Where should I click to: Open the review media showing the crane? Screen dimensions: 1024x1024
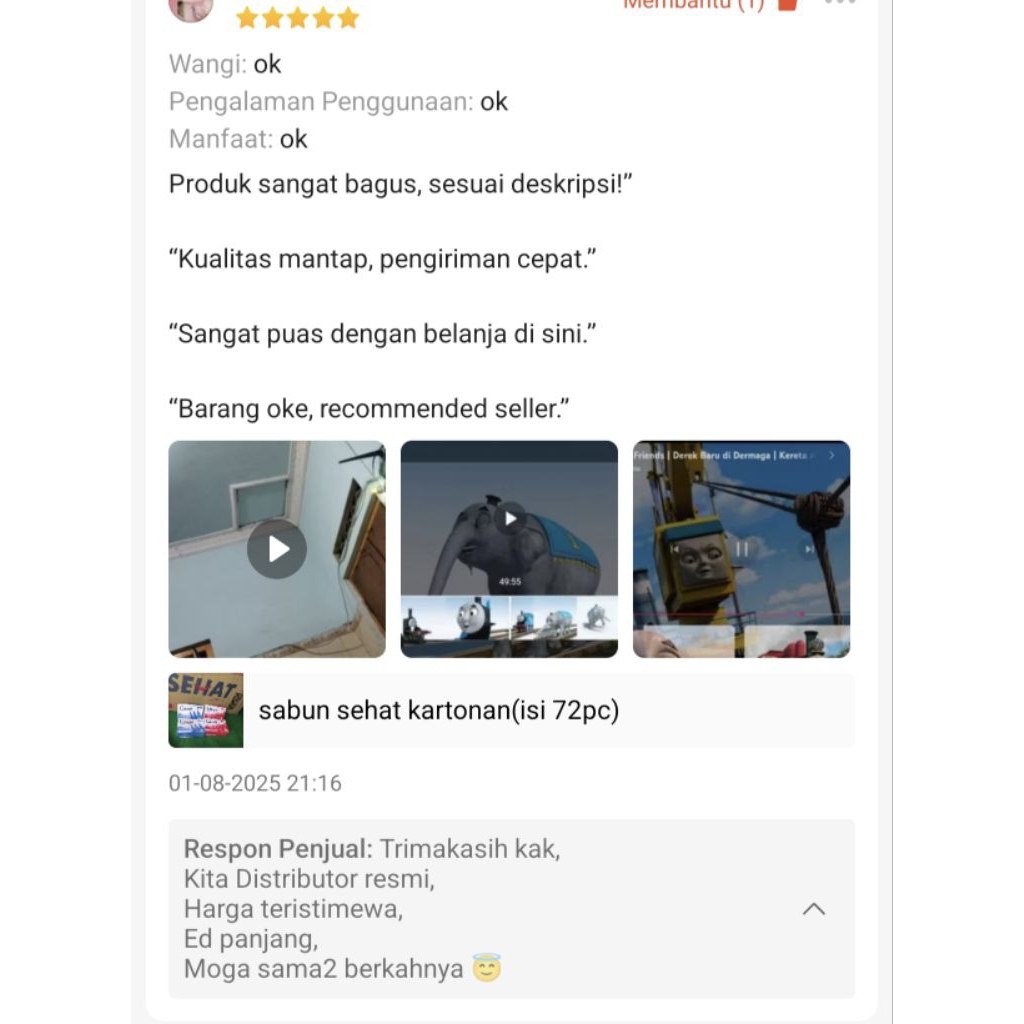(x=741, y=549)
